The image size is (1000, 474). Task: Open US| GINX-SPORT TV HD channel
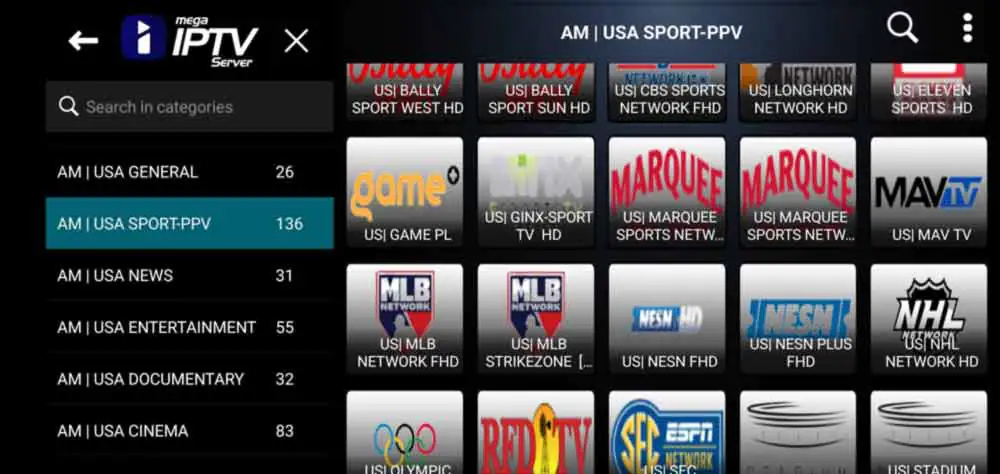(x=536, y=192)
